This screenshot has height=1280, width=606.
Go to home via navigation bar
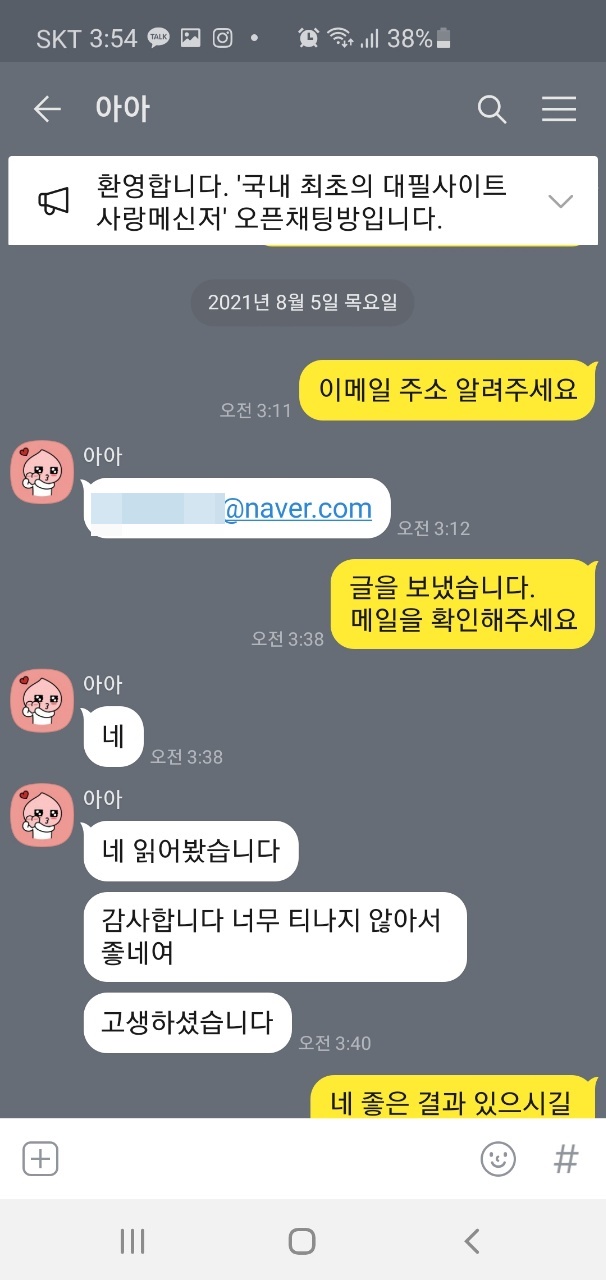(302, 1241)
